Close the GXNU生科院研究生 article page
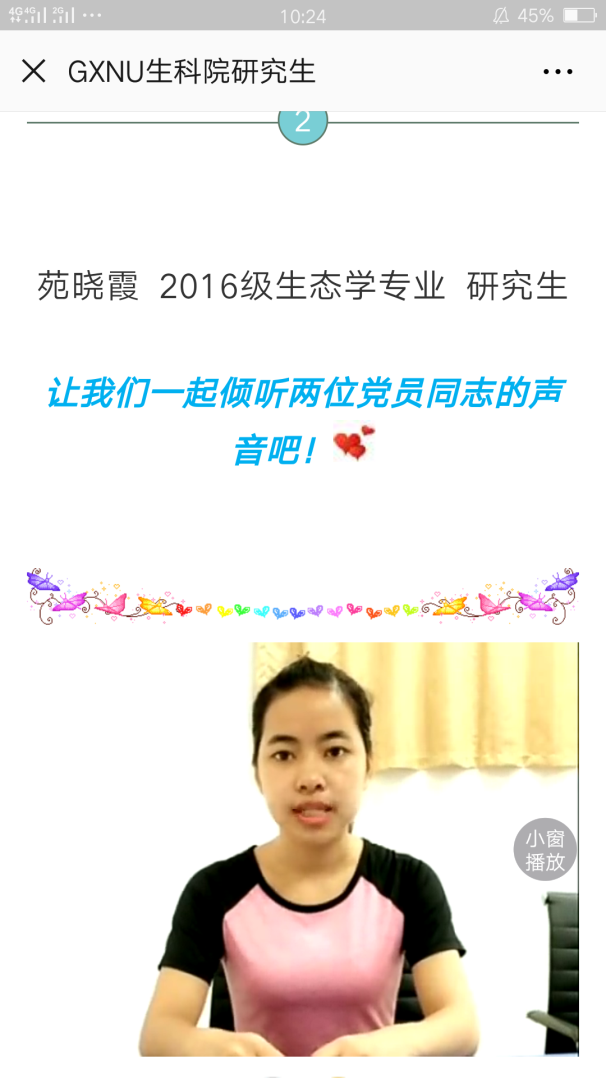 (x=34, y=71)
